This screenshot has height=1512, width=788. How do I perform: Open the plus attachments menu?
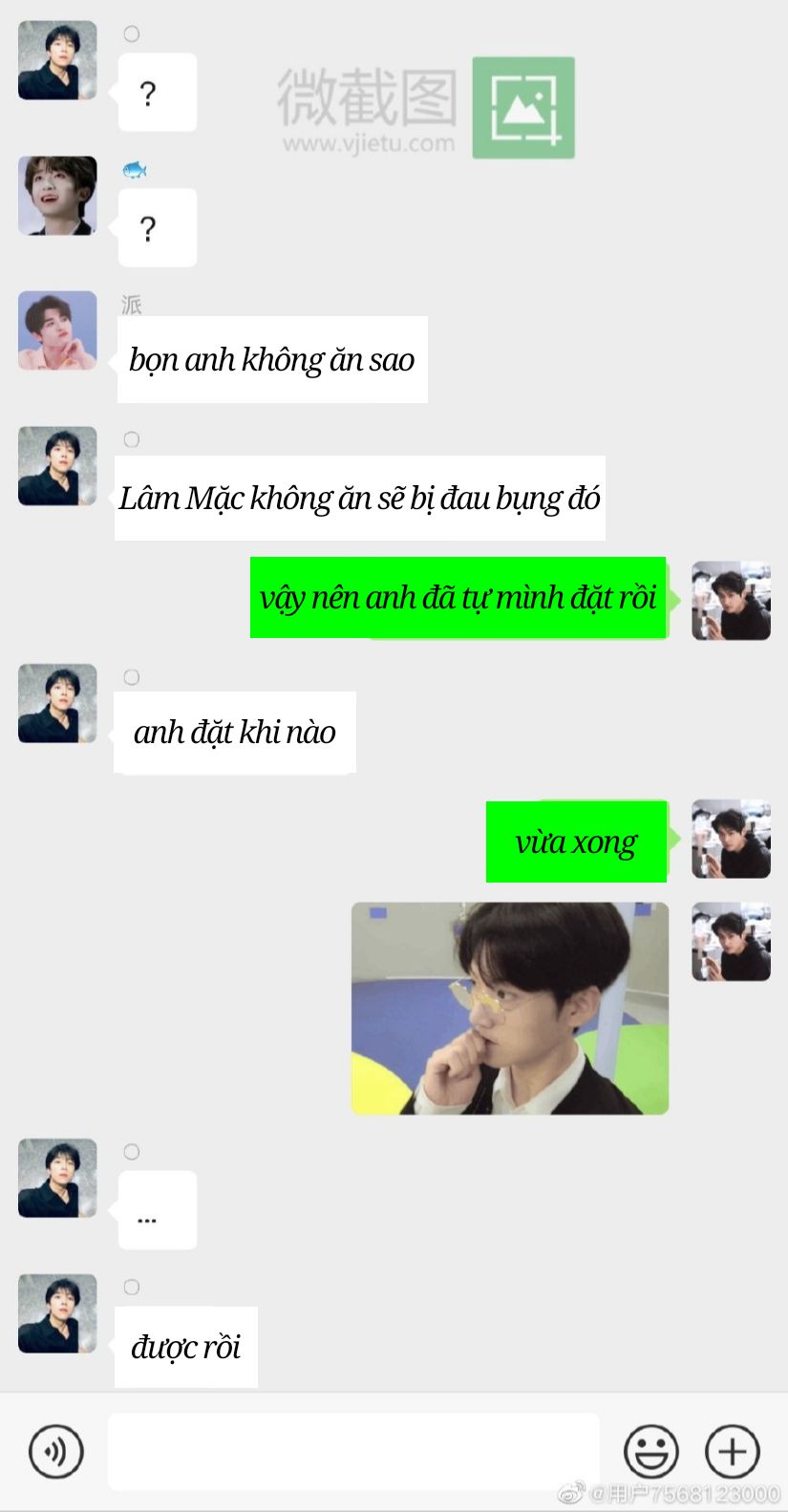[x=733, y=1451]
